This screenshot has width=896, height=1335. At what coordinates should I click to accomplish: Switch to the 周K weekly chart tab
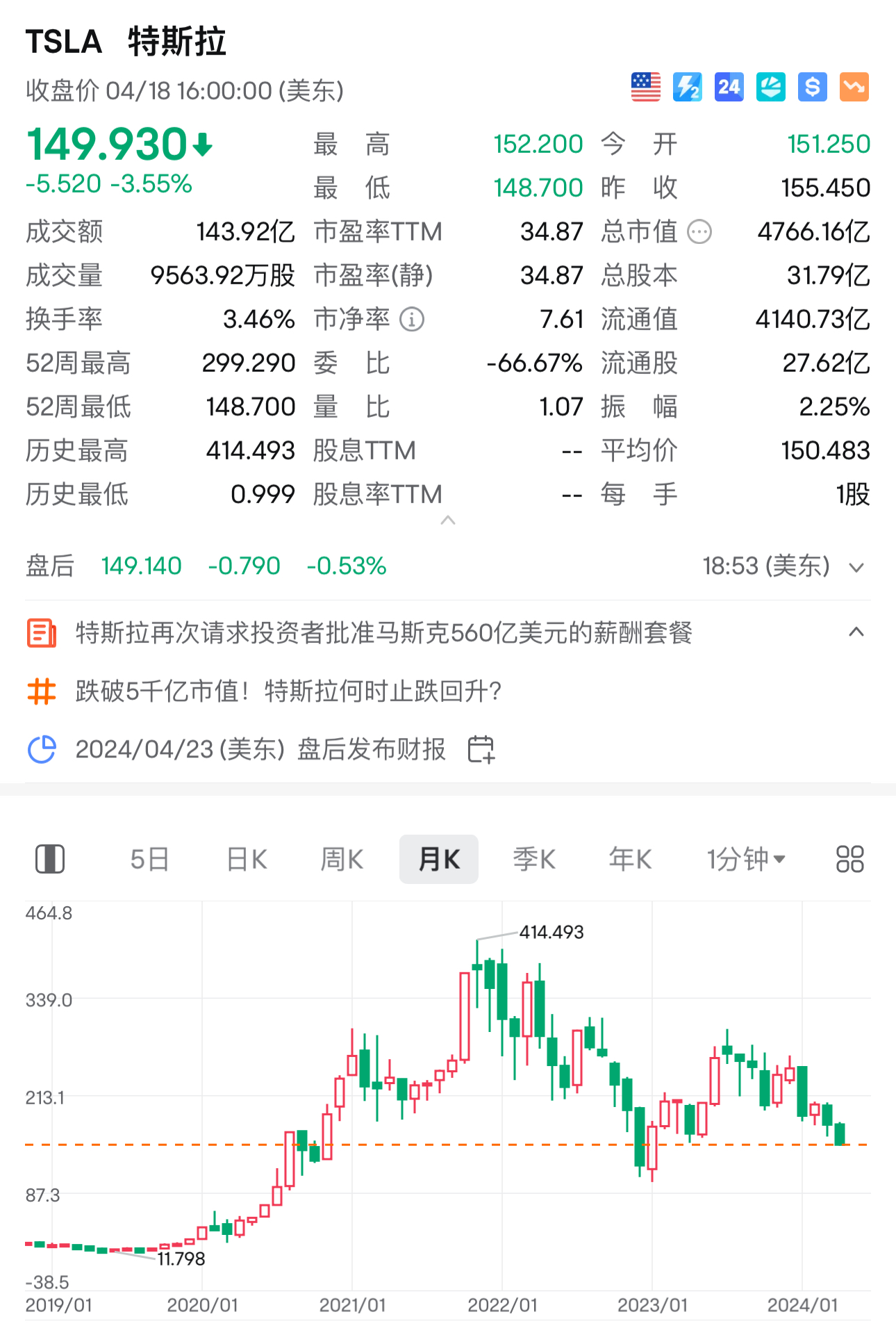tap(341, 859)
